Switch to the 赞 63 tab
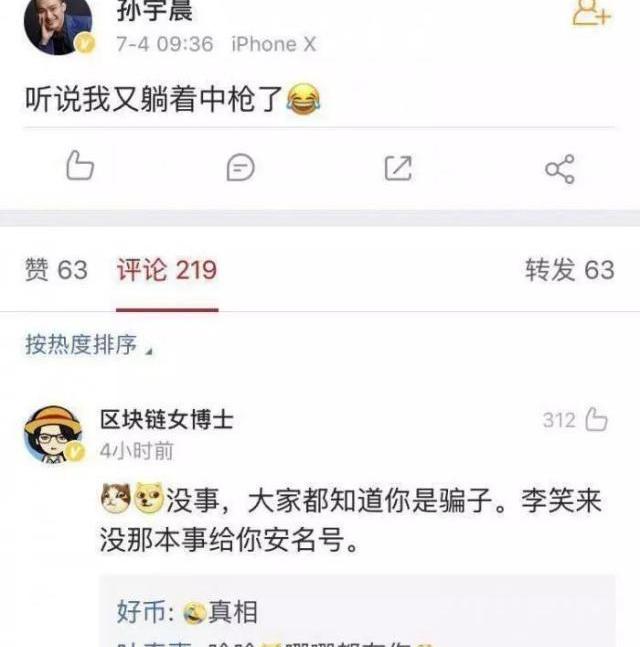Screen dimensions: 640x647 point(56,270)
